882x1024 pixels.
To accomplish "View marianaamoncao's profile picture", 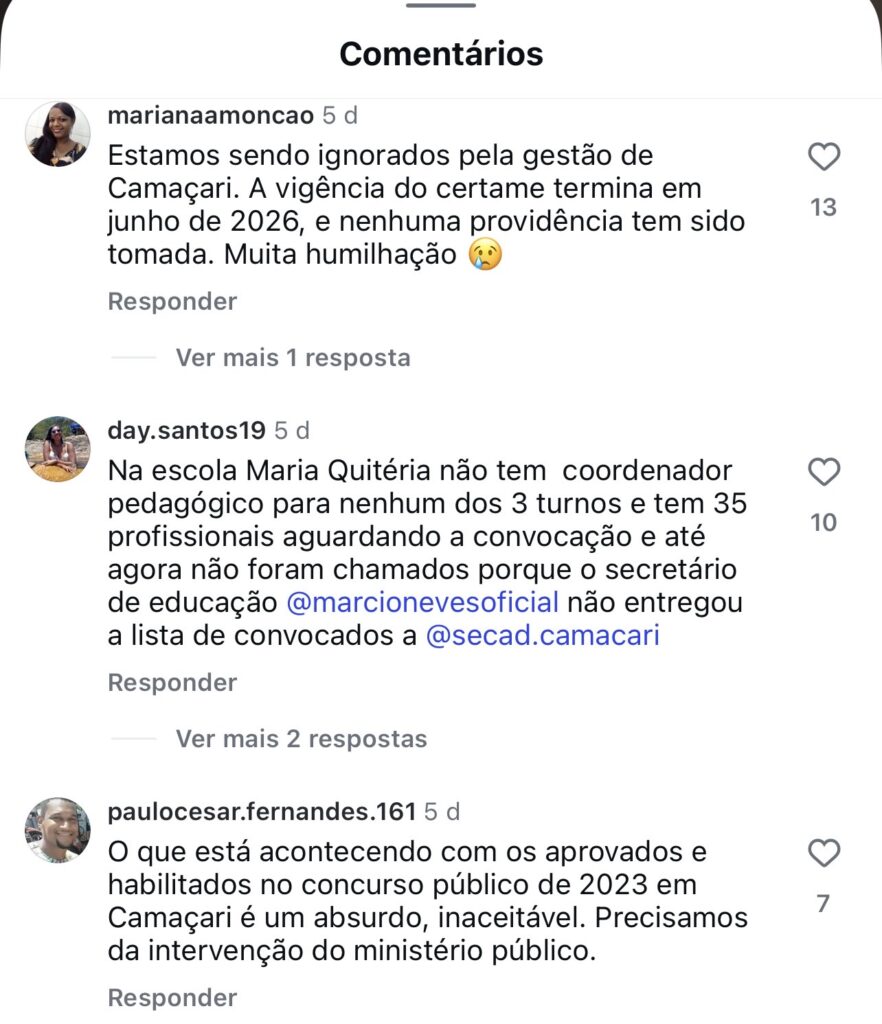I will [x=57, y=134].
